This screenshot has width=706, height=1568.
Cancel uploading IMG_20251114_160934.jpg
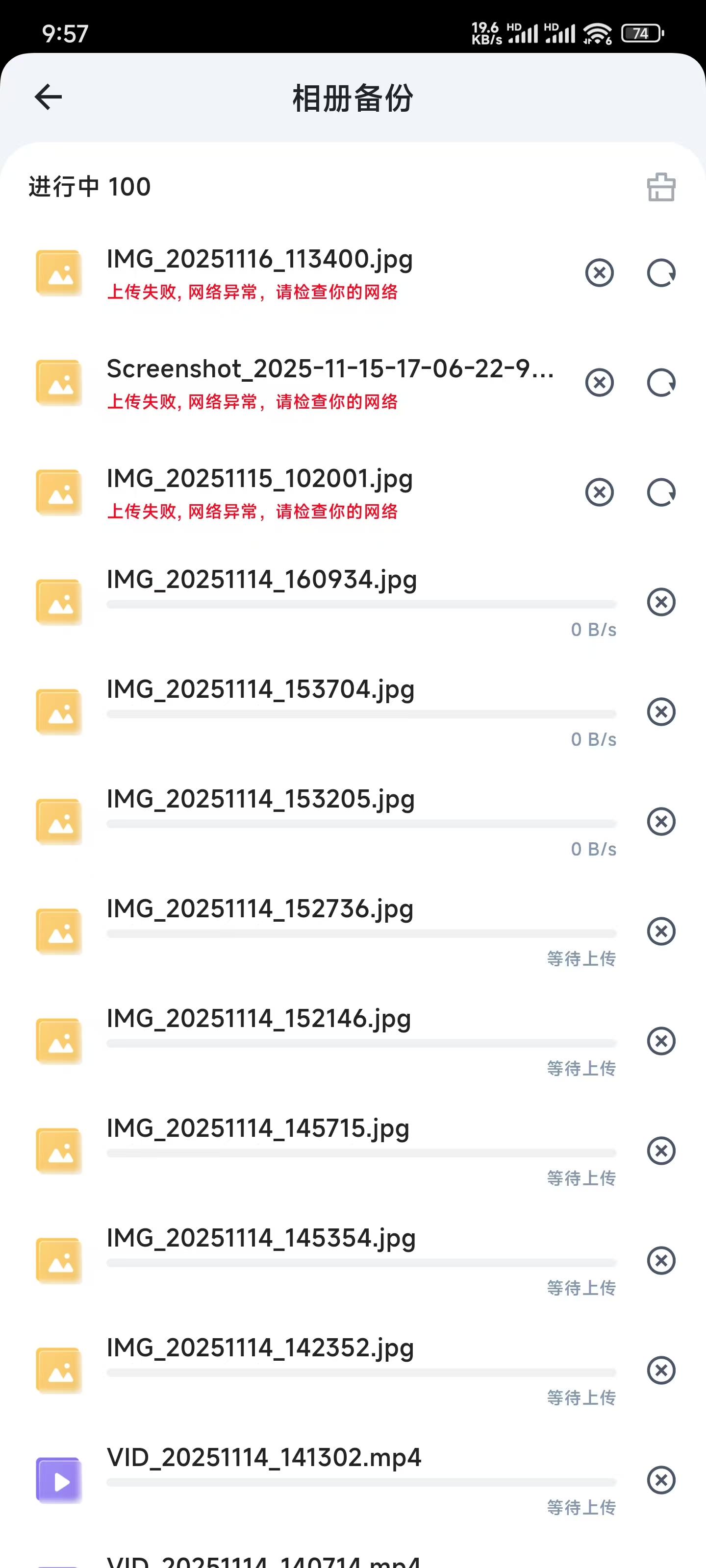coord(661,603)
